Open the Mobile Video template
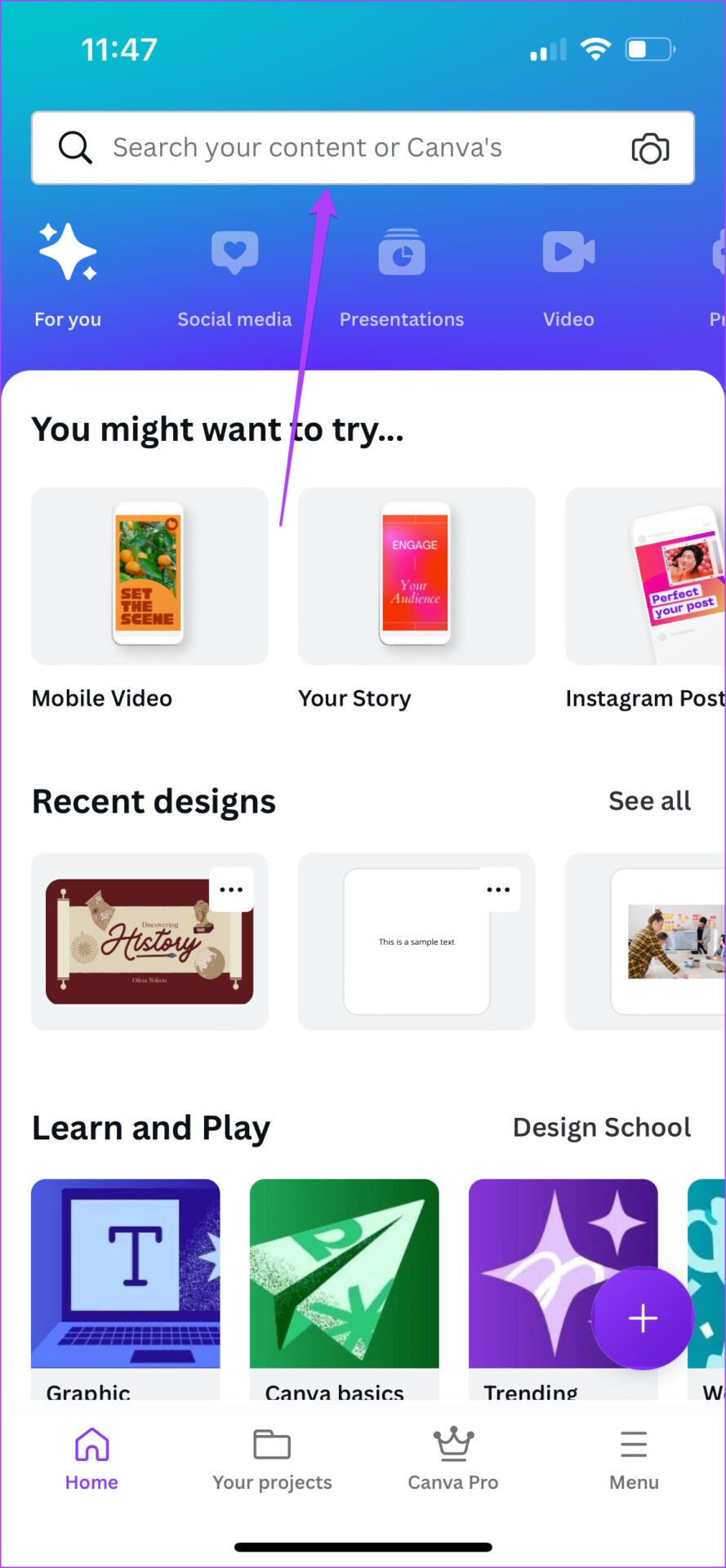This screenshot has height=1568, width=726. 149,577
